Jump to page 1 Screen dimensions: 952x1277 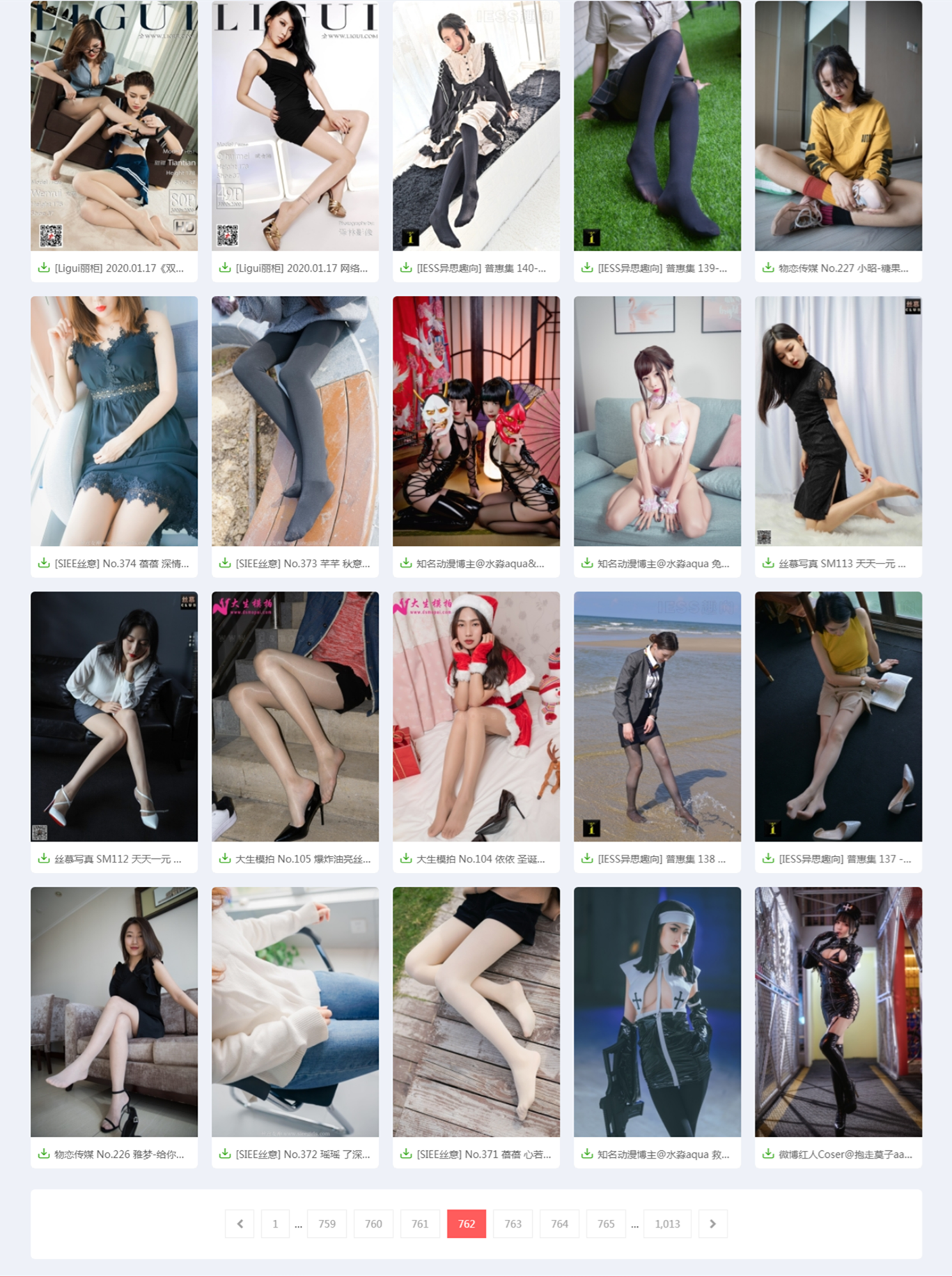coord(275,1224)
